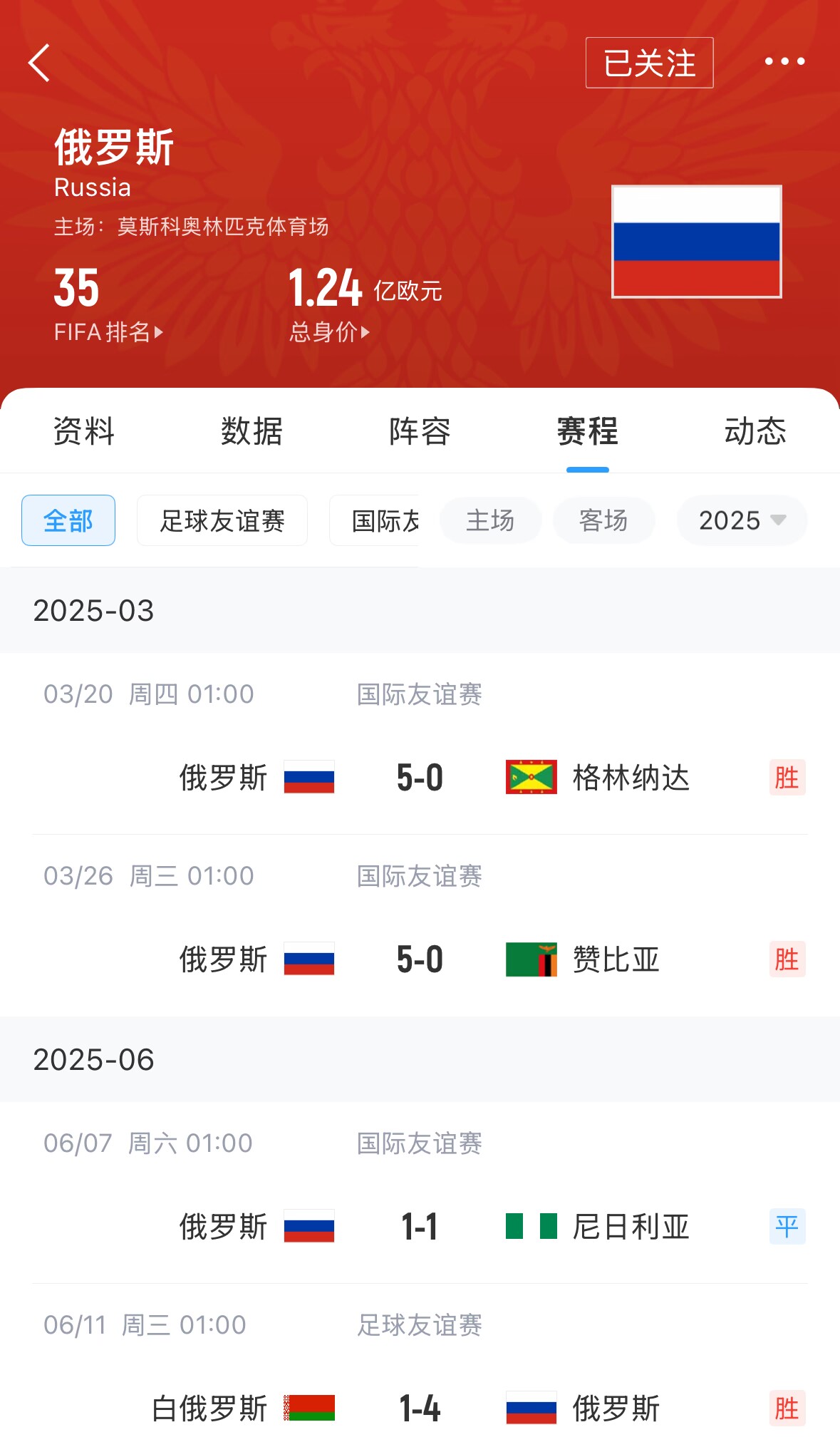Collapse the 2025-06 month section
The image size is (840, 1452).
tap(95, 1059)
